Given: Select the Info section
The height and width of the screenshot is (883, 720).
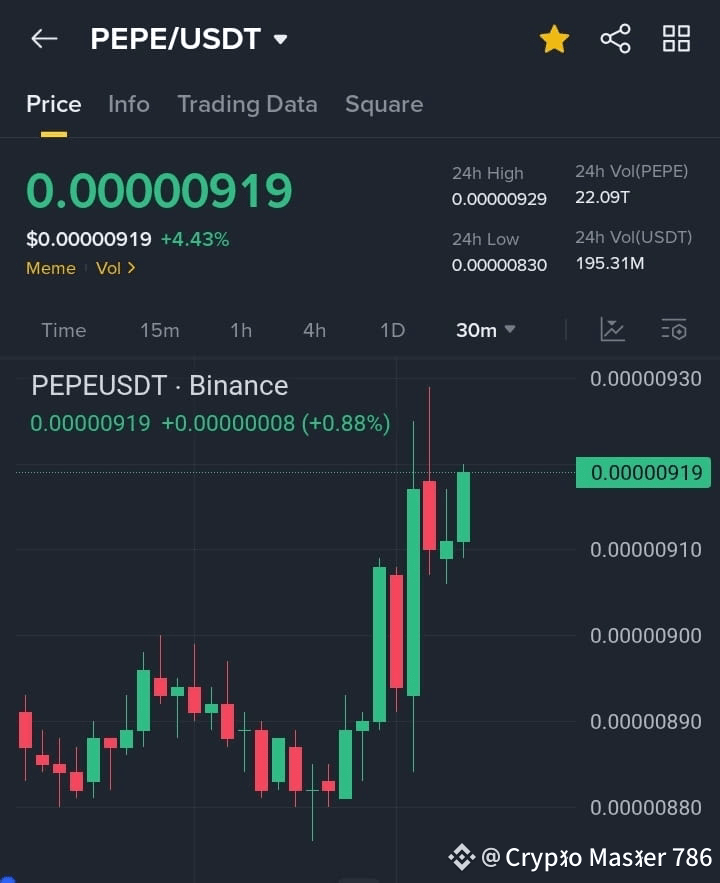Looking at the screenshot, I should pos(128,104).
